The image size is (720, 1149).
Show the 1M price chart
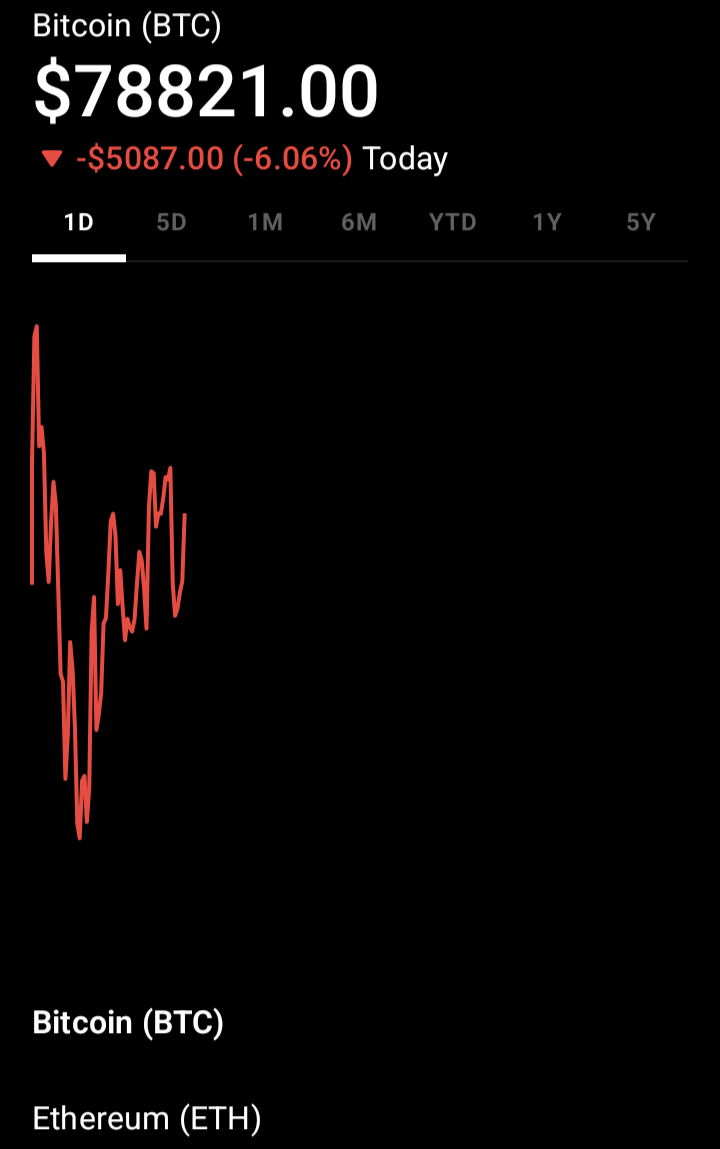coord(265,222)
